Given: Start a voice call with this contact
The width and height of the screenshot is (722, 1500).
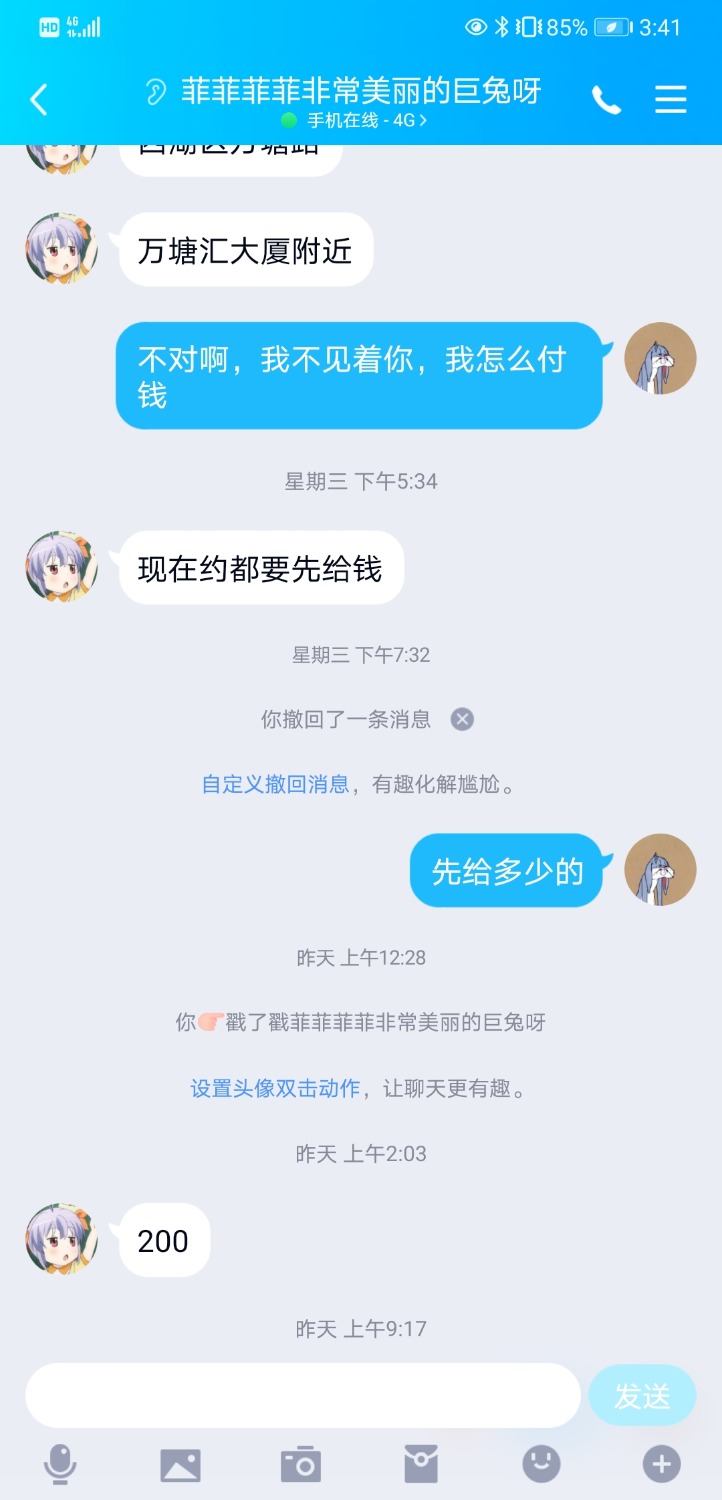Looking at the screenshot, I should [606, 99].
